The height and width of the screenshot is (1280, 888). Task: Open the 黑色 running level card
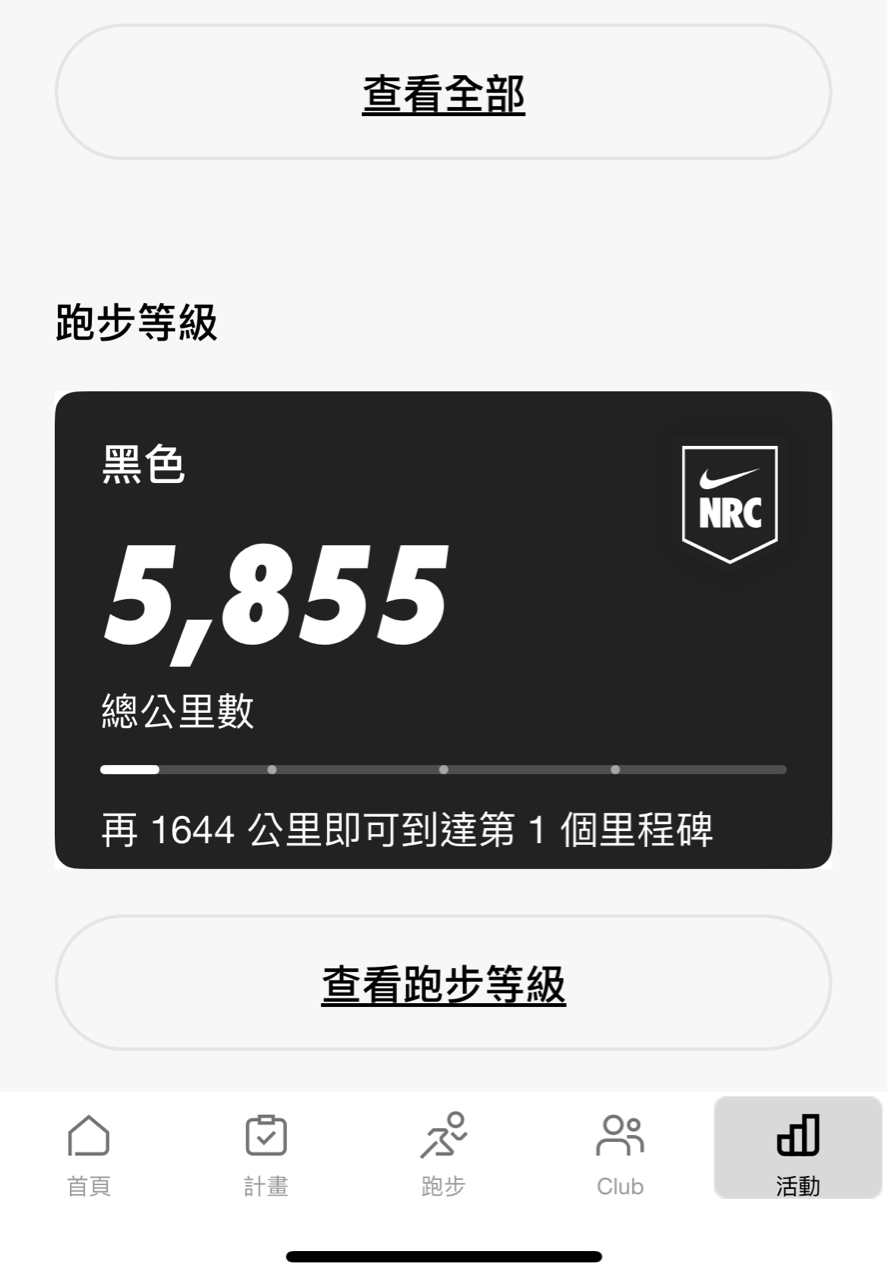[x=443, y=630]
